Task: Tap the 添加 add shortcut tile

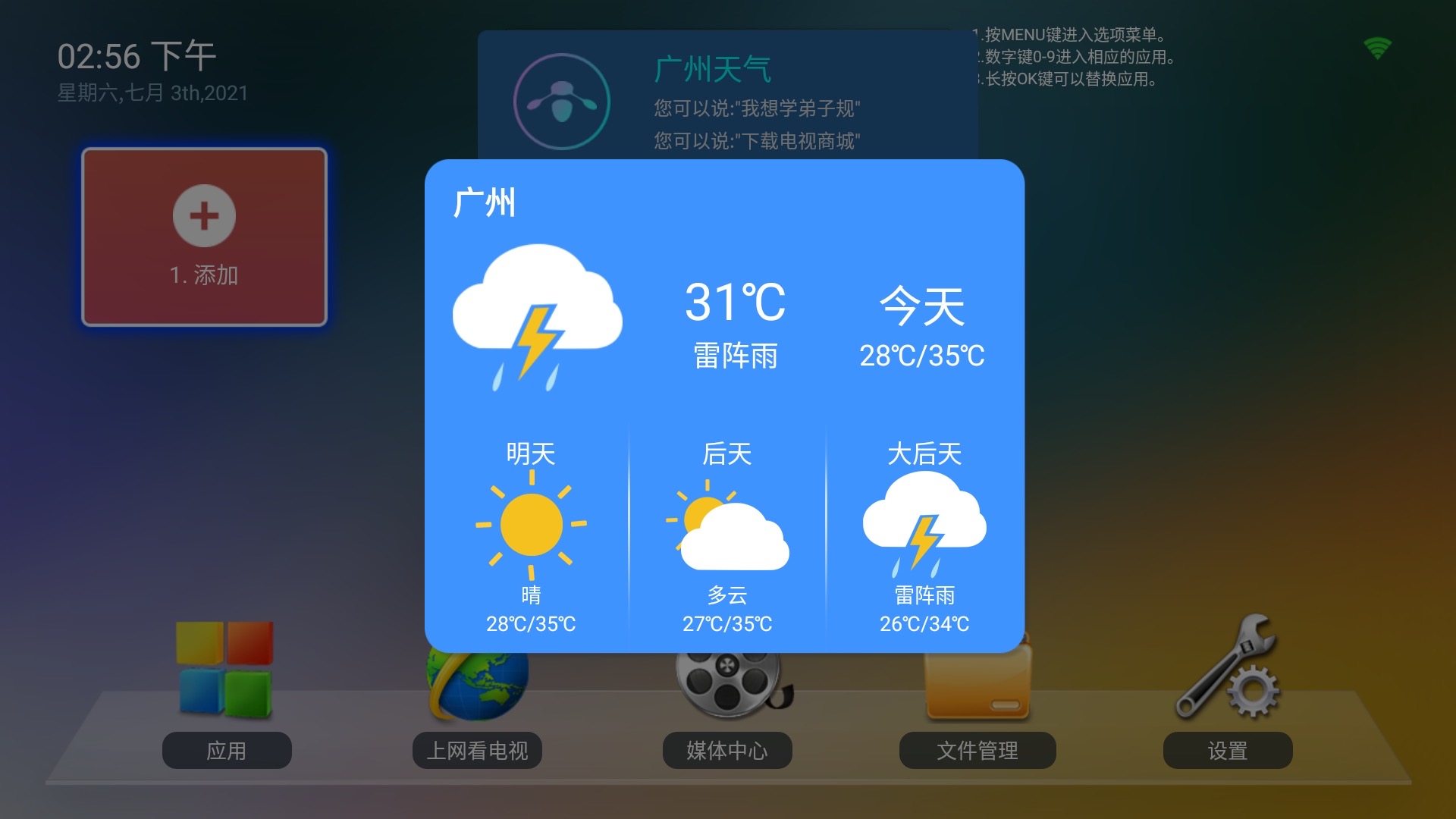Action: pos(204,237)
